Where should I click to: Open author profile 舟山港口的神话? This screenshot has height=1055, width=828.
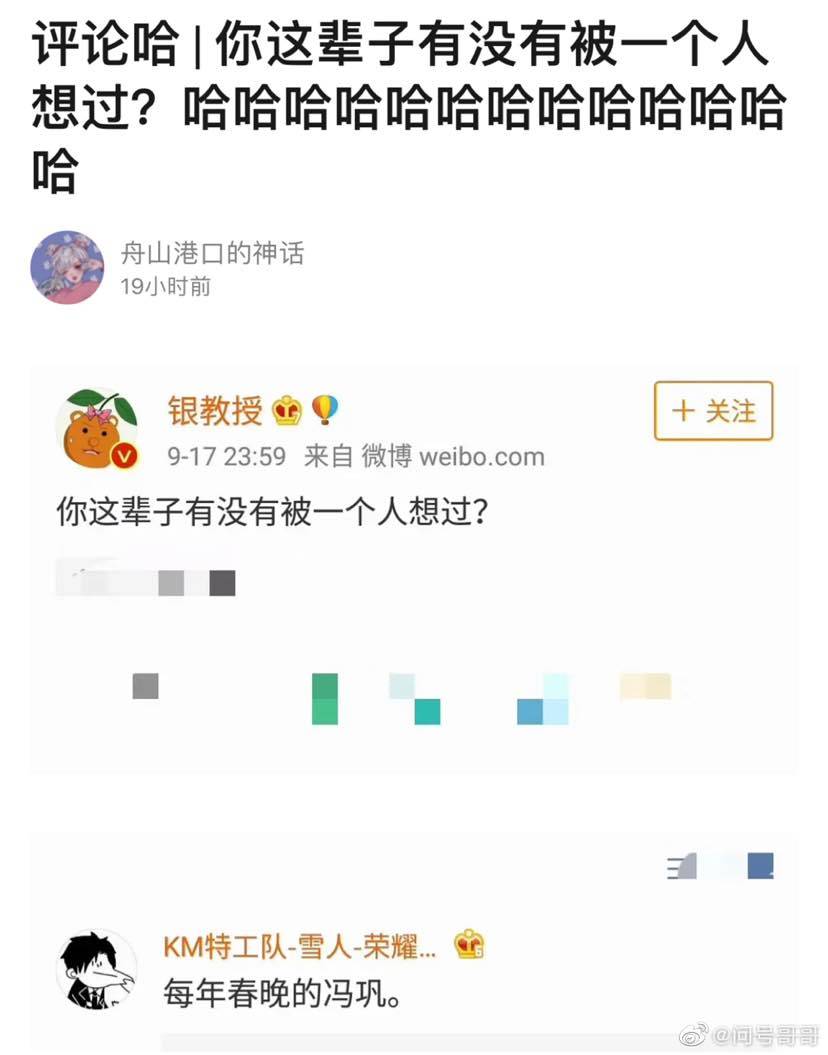point(212,253)
